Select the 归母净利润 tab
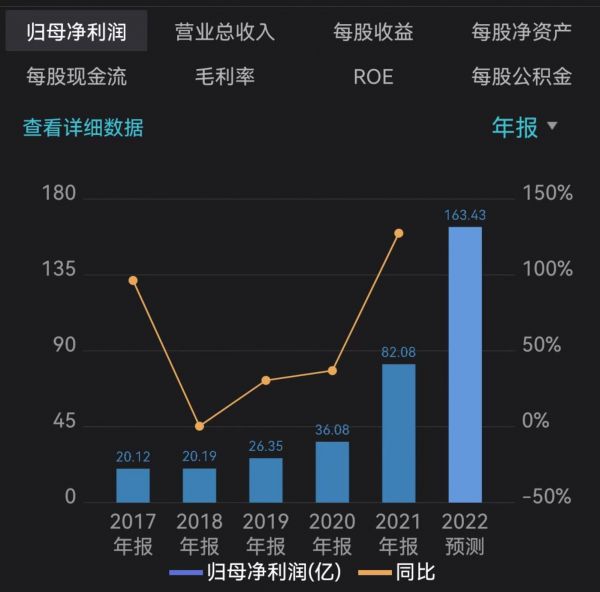This screenshot has height=592, width=600. 77,31
